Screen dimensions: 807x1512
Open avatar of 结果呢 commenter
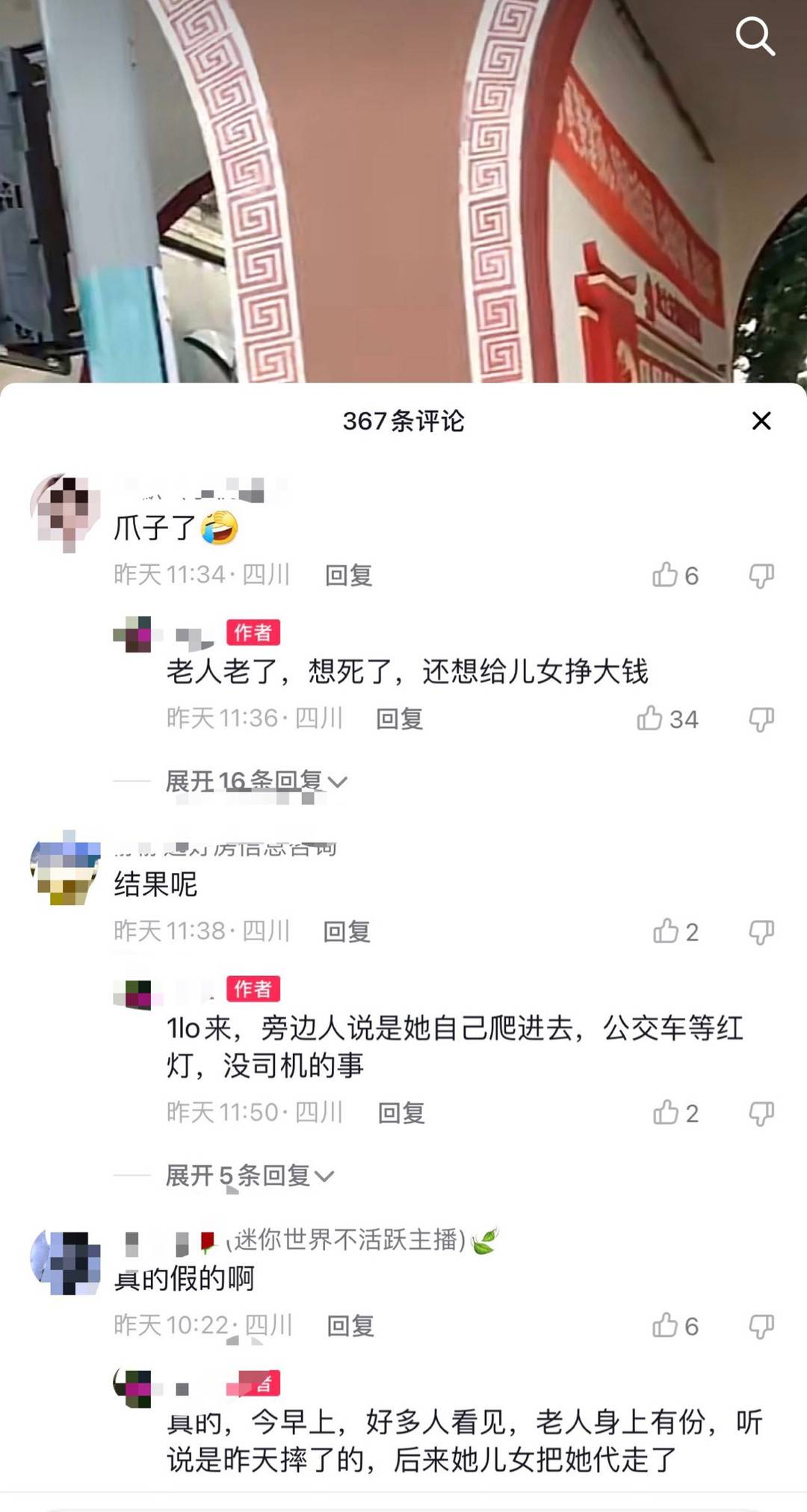[65, 868]
